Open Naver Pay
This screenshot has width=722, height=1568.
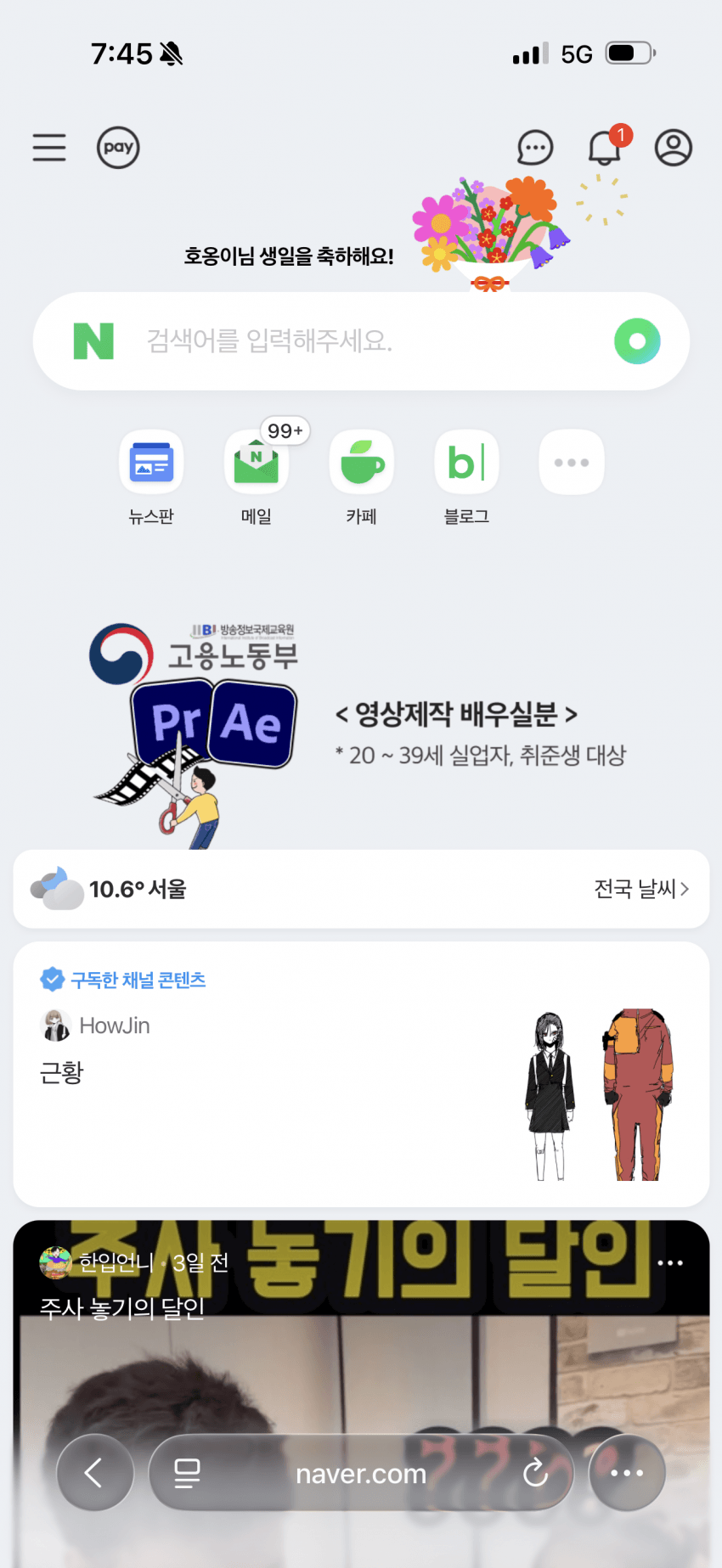click(x=118, y=148)
